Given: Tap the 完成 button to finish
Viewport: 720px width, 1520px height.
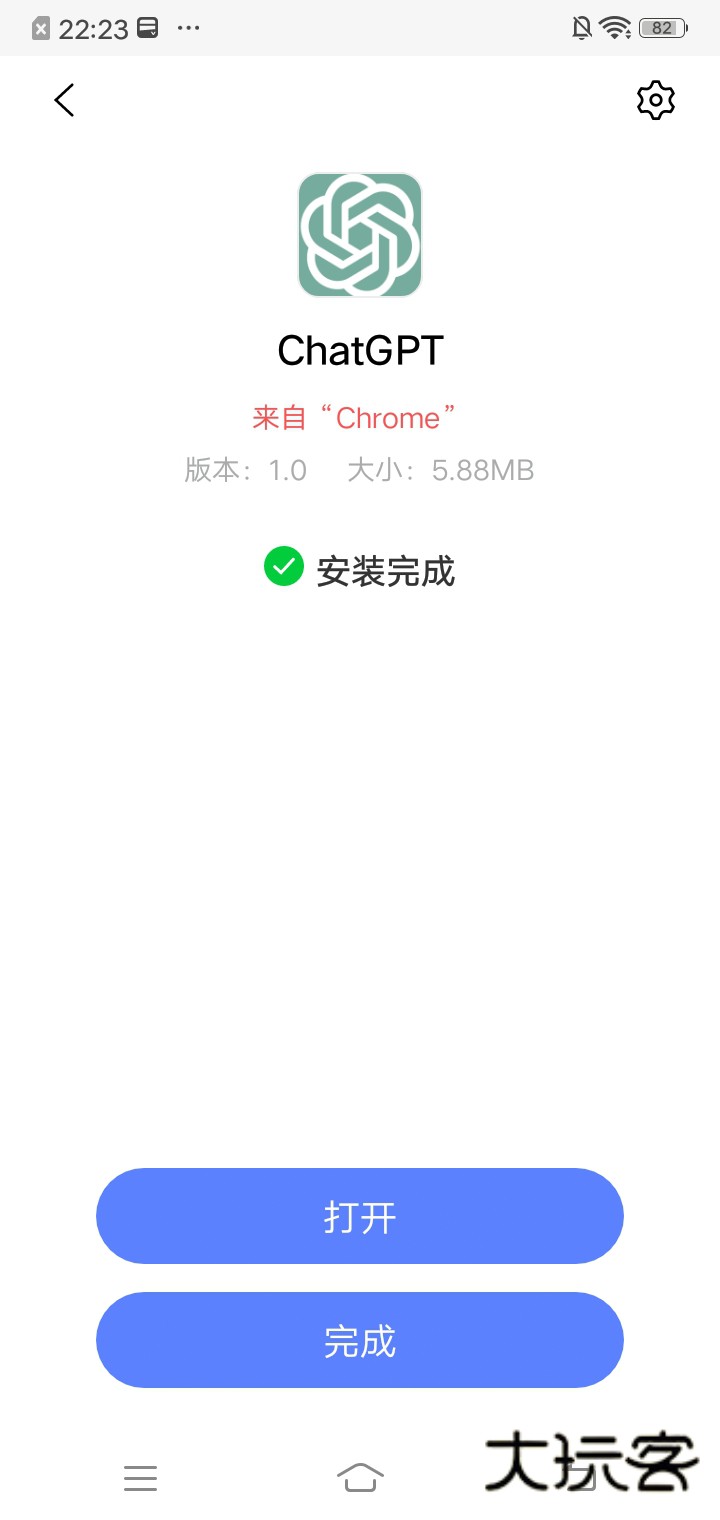Looking at the screenshot, I should (x=360, y=1340).
